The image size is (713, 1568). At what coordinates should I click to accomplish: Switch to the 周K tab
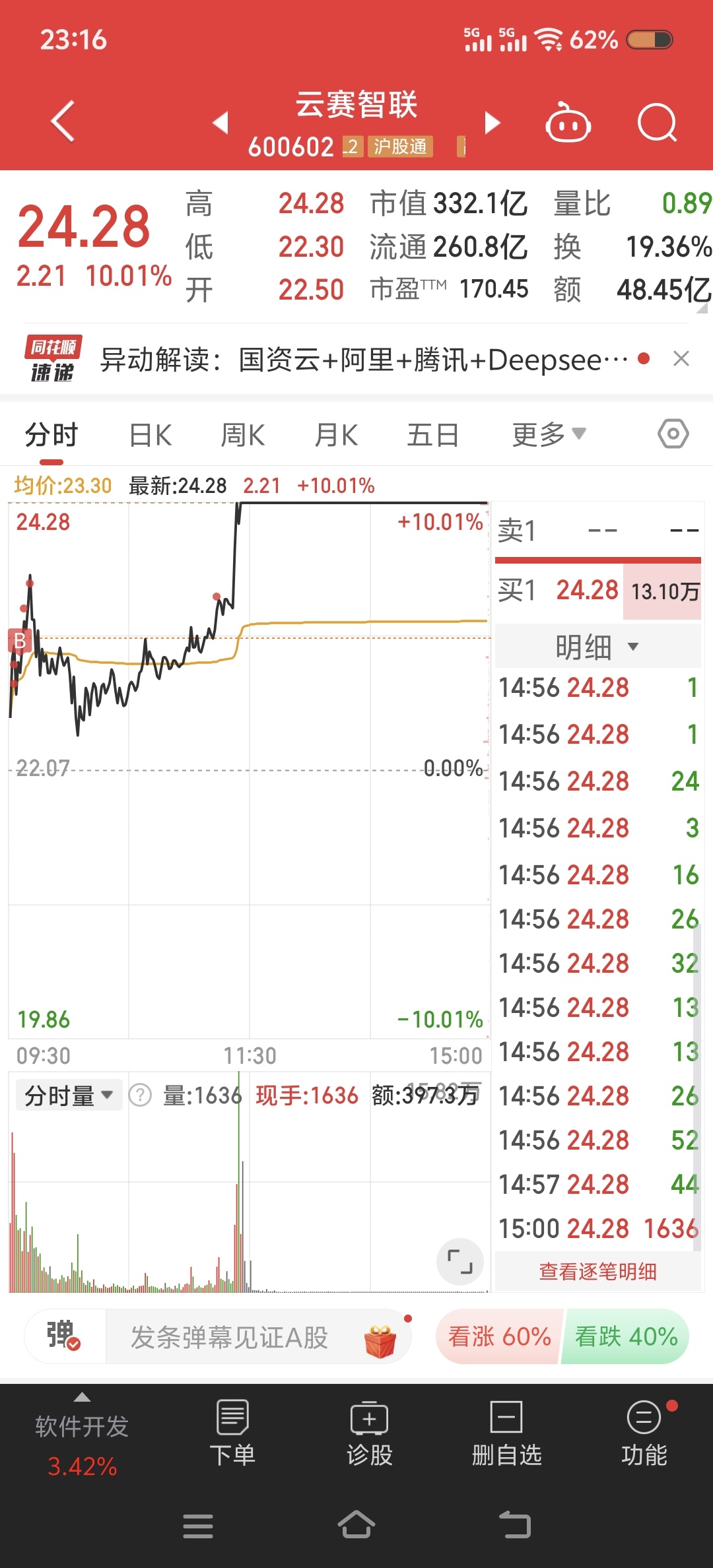pyautogui.click(x=243, y=436)
